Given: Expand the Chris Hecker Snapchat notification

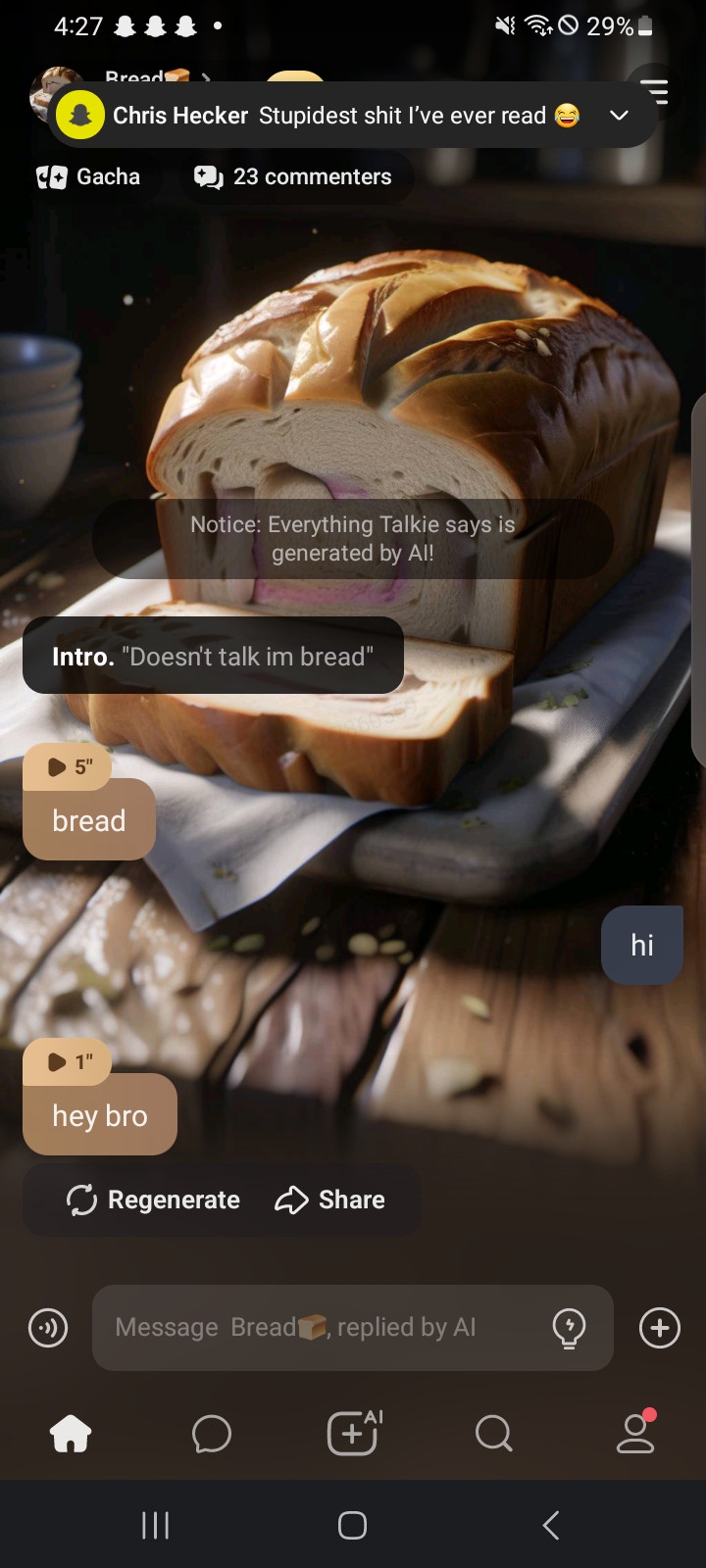Looking at the screenshot, I should pyautogui.click(x=619, y=116).
